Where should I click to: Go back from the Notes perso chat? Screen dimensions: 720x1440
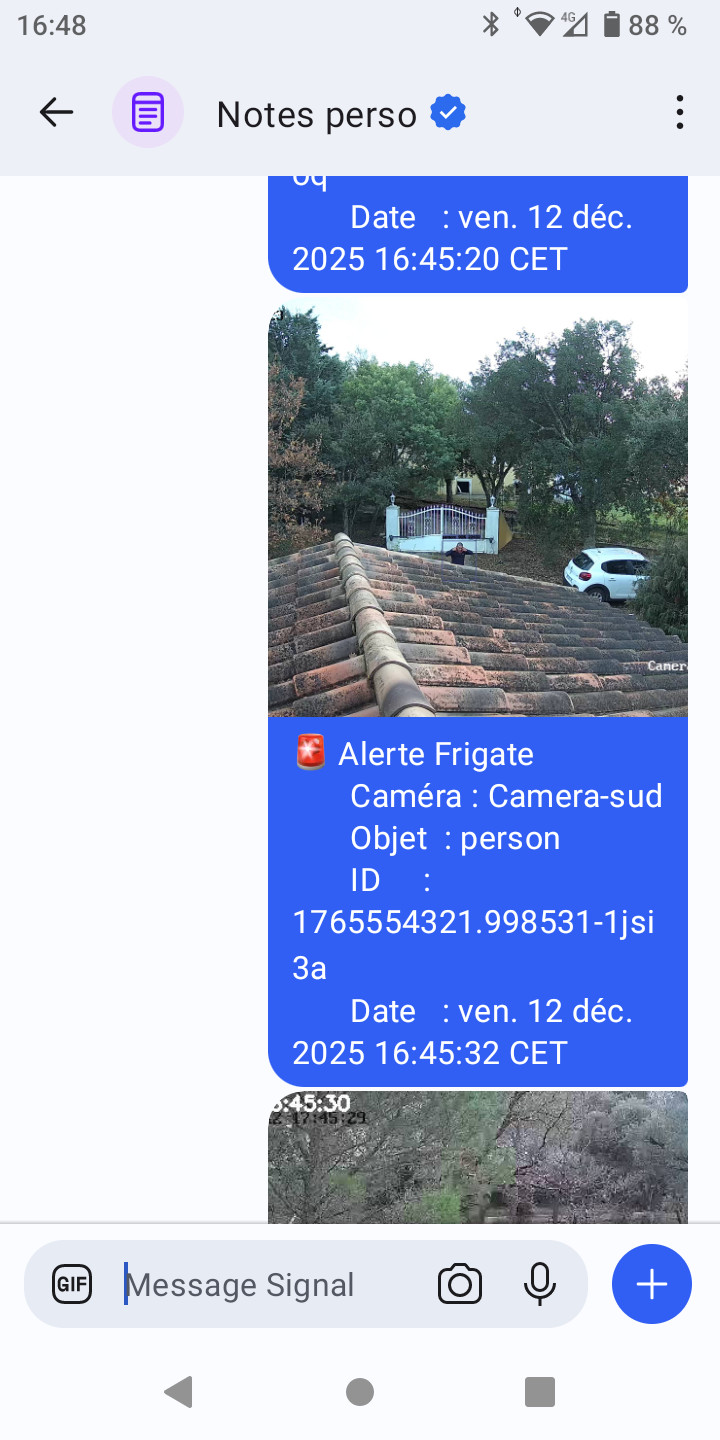point(56,113)
